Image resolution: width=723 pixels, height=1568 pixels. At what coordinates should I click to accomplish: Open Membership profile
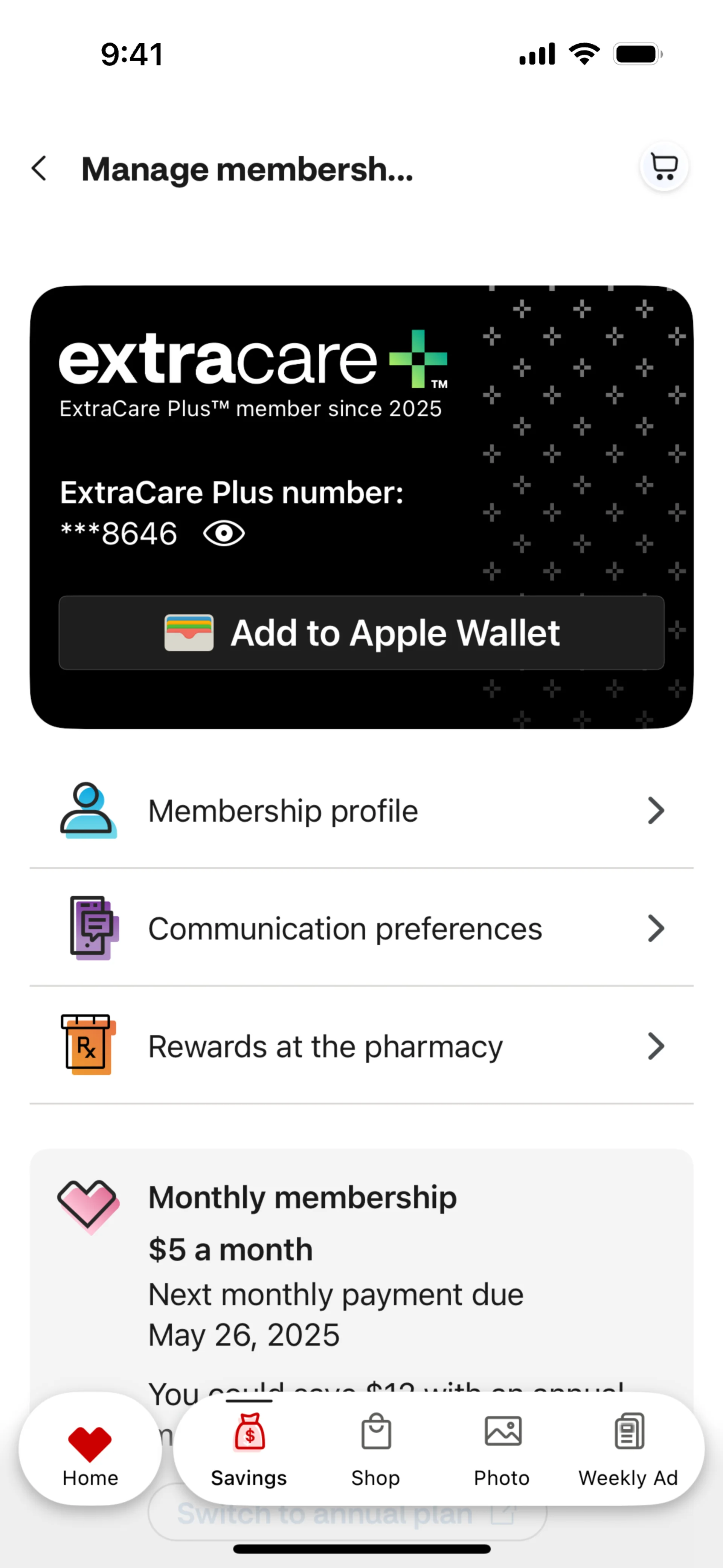[x=361, y=811]
